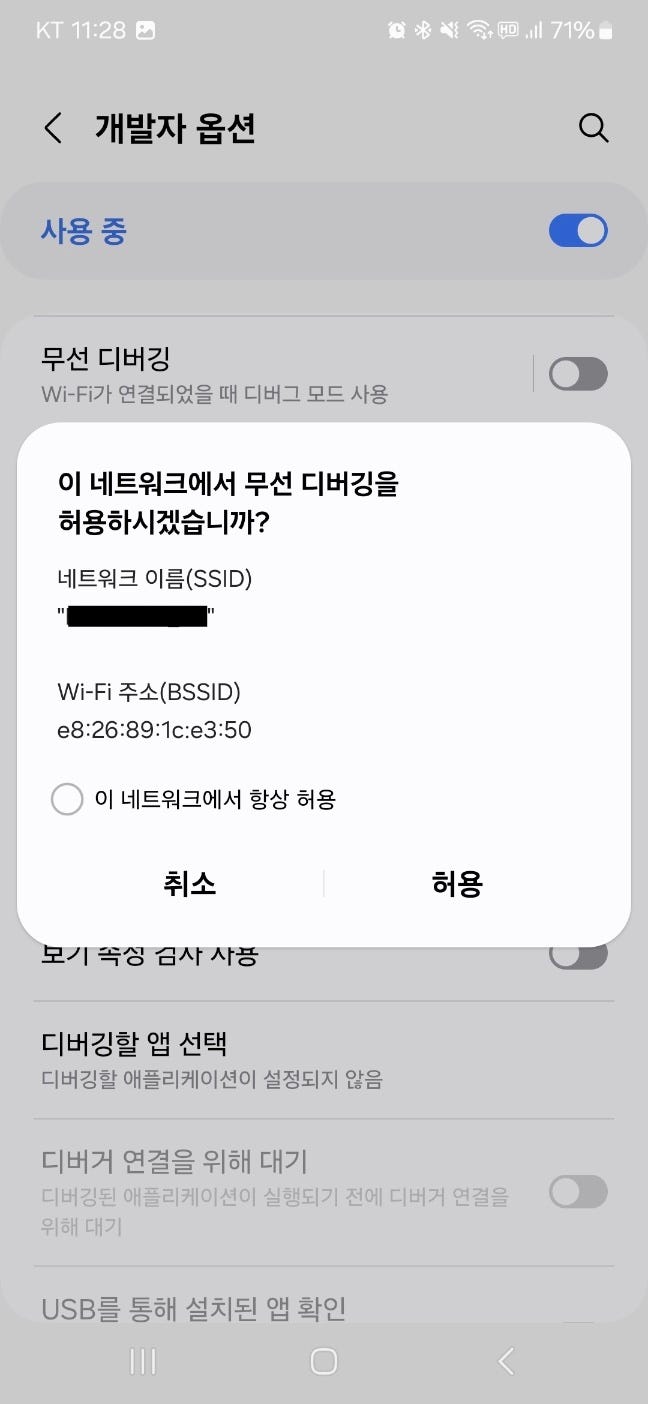Go to the home screen via home button

point(323,1361)
